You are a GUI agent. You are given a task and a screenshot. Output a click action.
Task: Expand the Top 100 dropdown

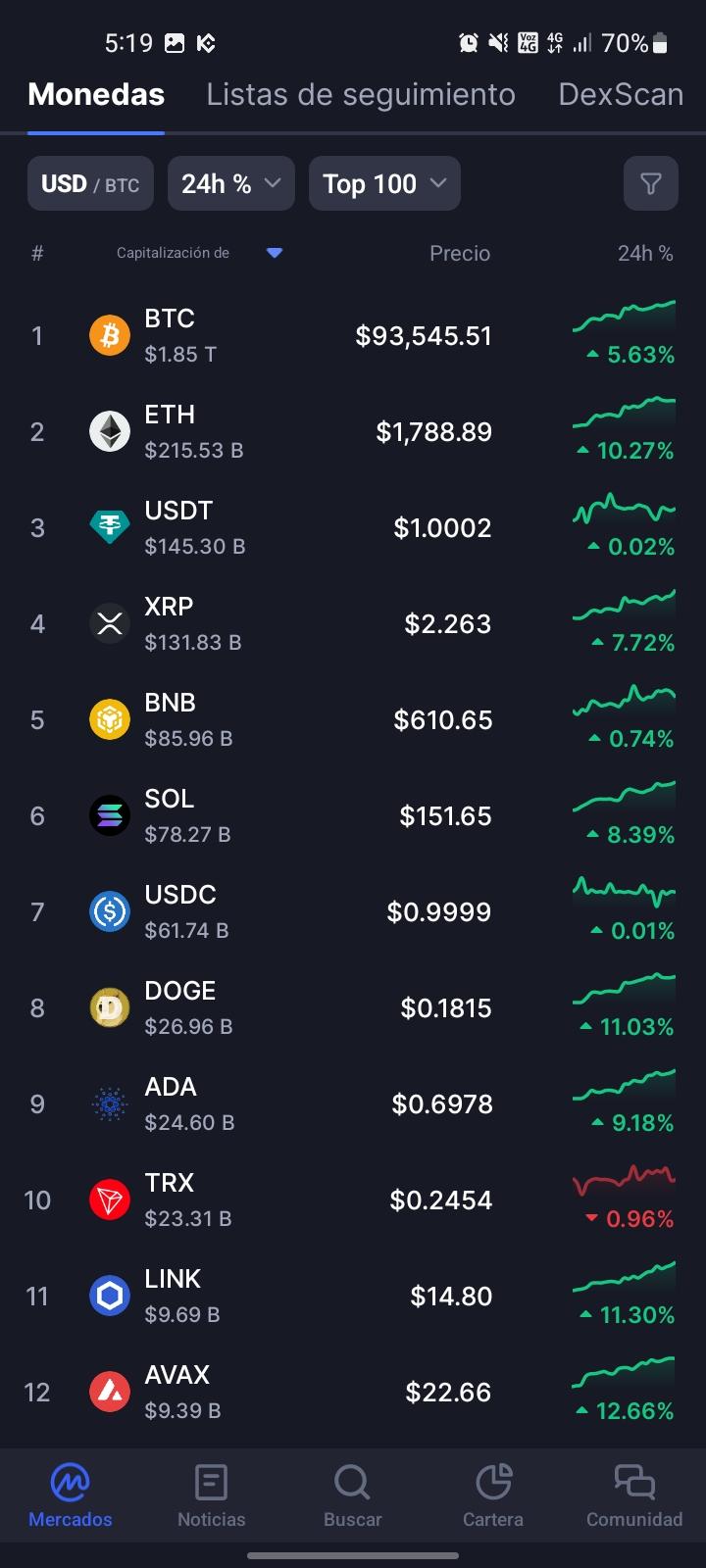pyautogui.click(x=384, y=183)
